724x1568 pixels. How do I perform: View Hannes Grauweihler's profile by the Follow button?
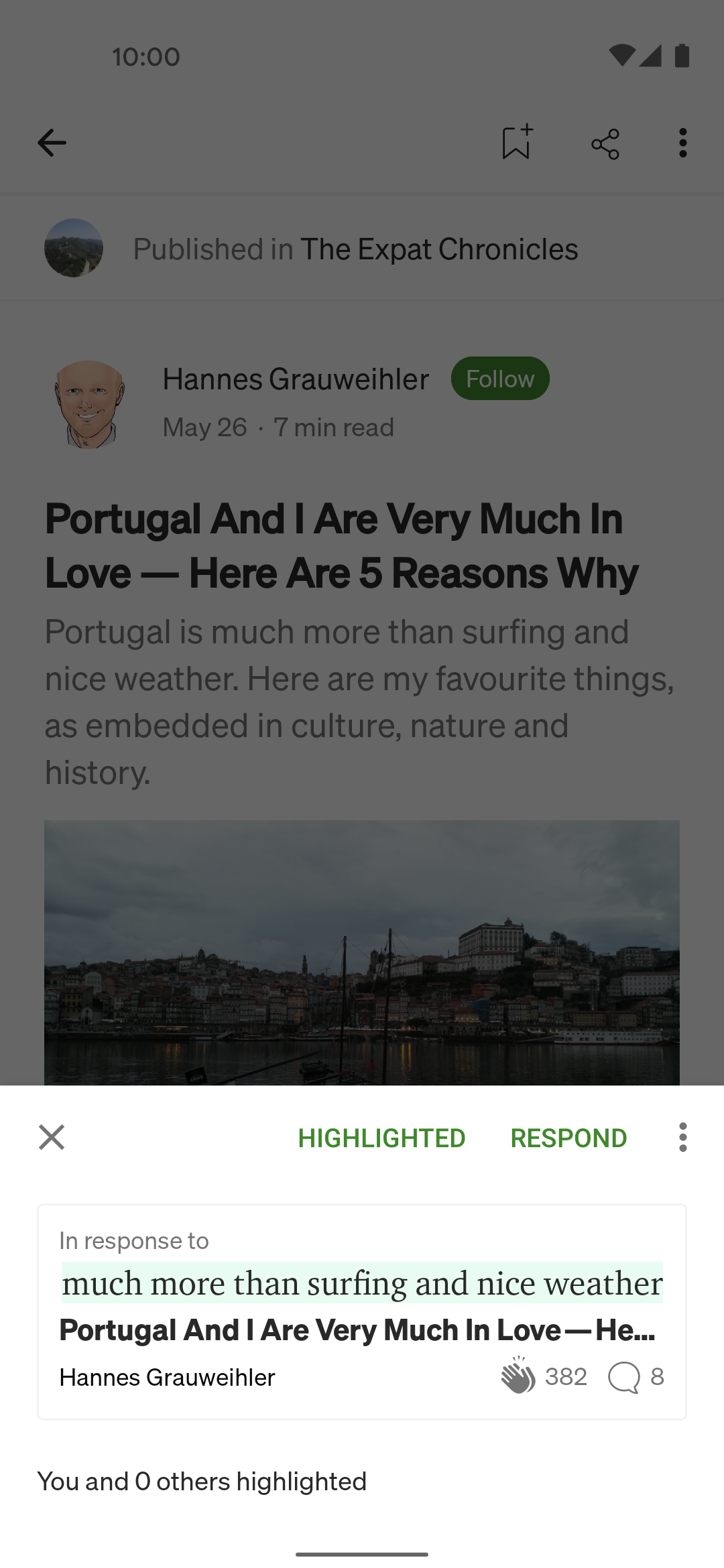(x=296, y=379)
